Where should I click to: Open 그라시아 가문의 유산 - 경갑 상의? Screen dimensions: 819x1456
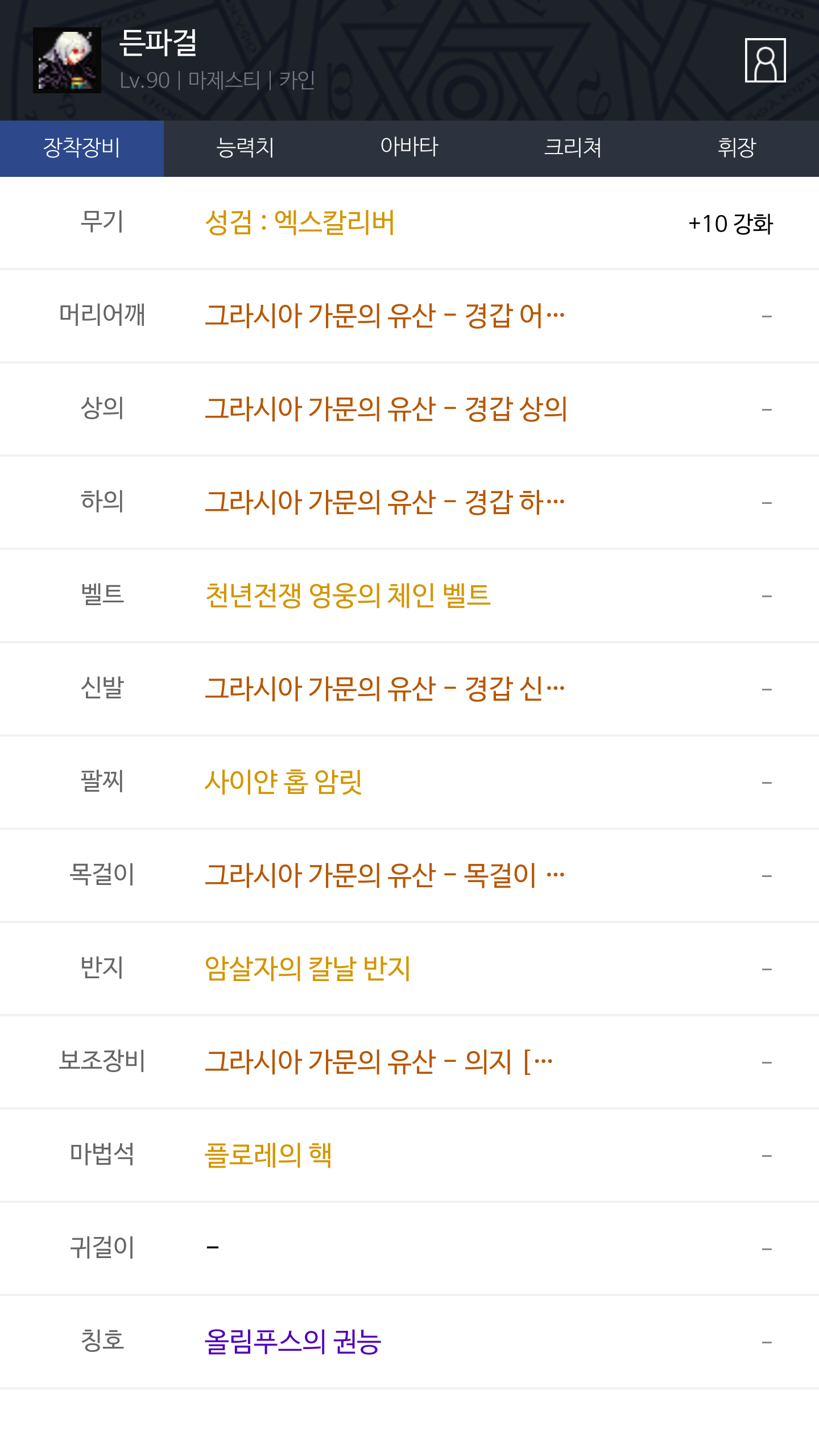coord(386,409)
